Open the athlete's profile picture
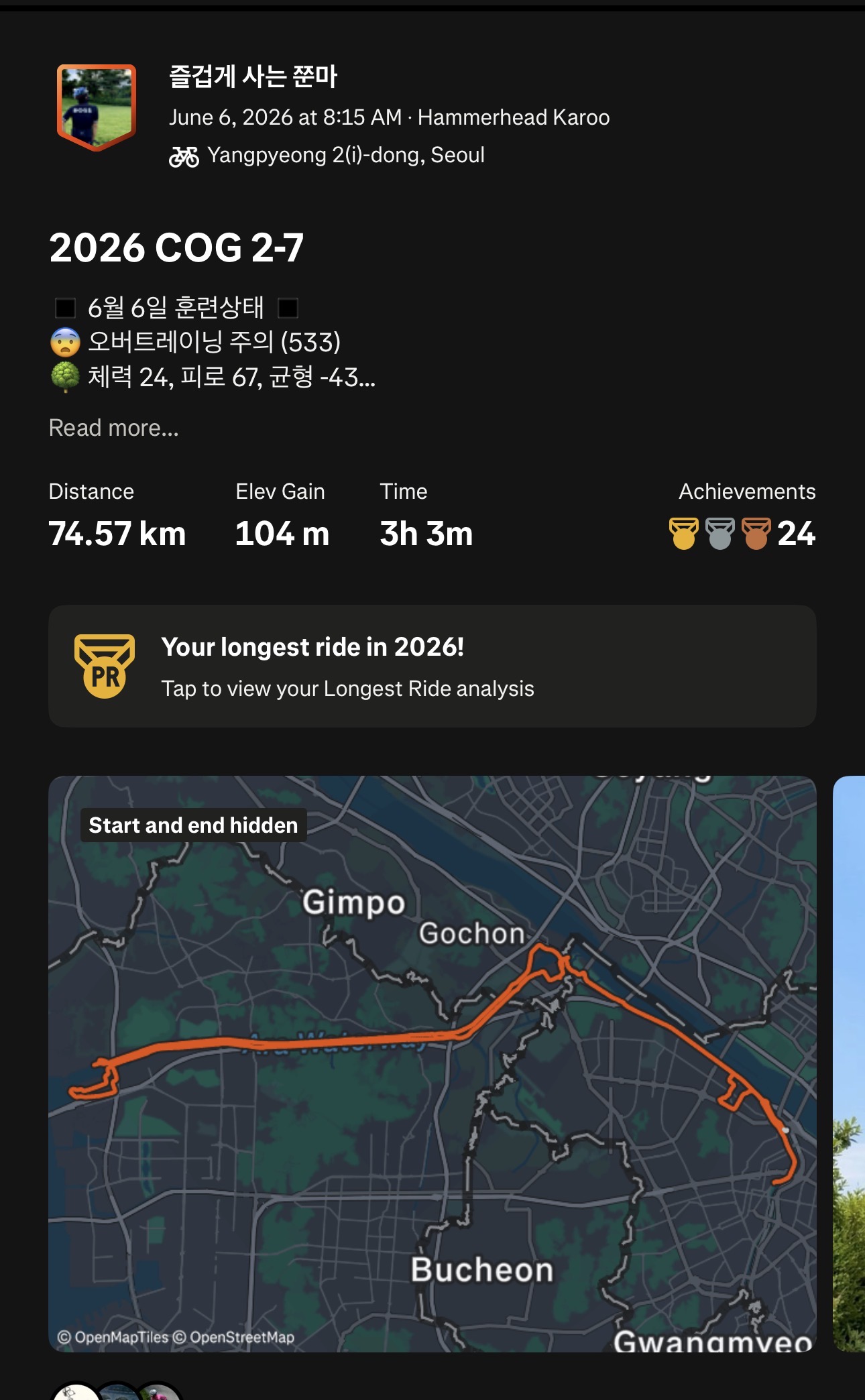 97,107
